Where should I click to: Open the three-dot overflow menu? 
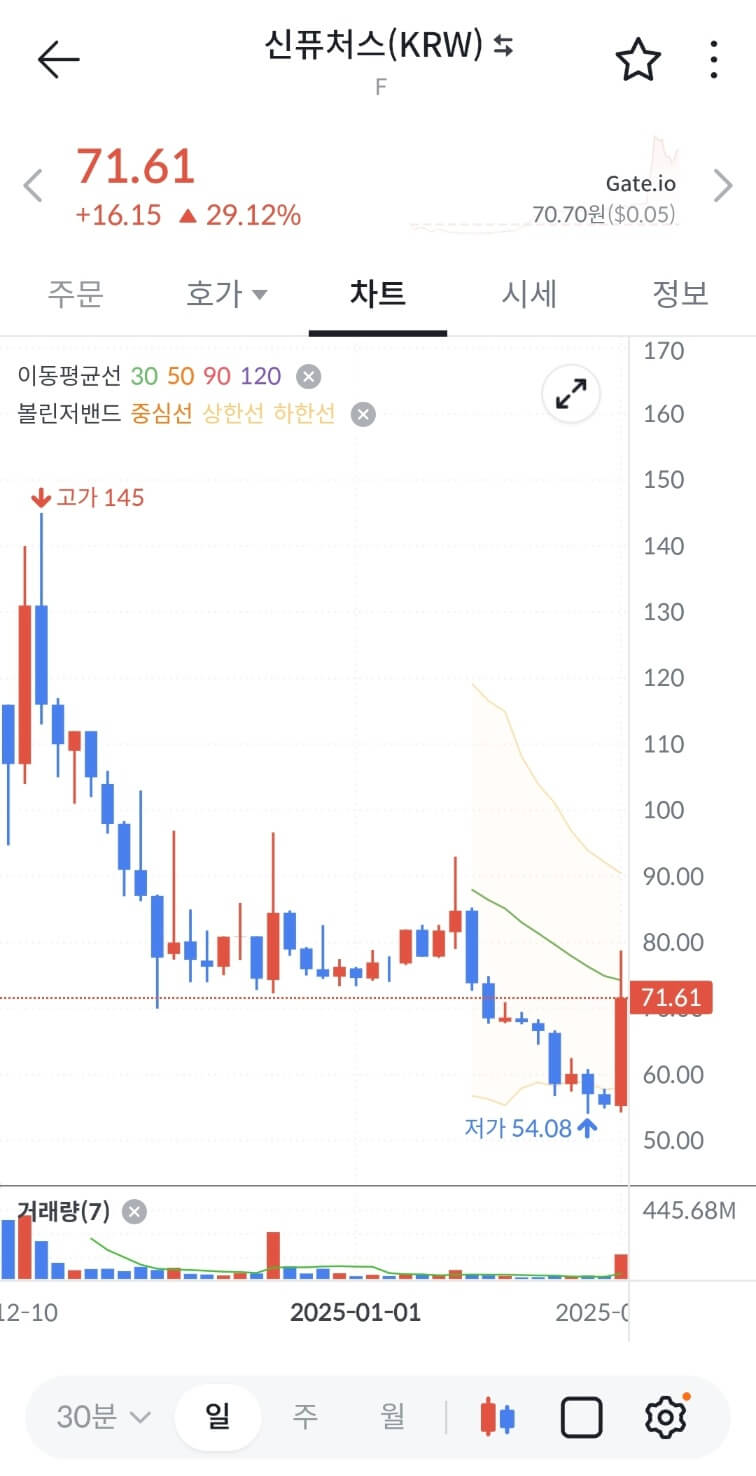point(713,60)
